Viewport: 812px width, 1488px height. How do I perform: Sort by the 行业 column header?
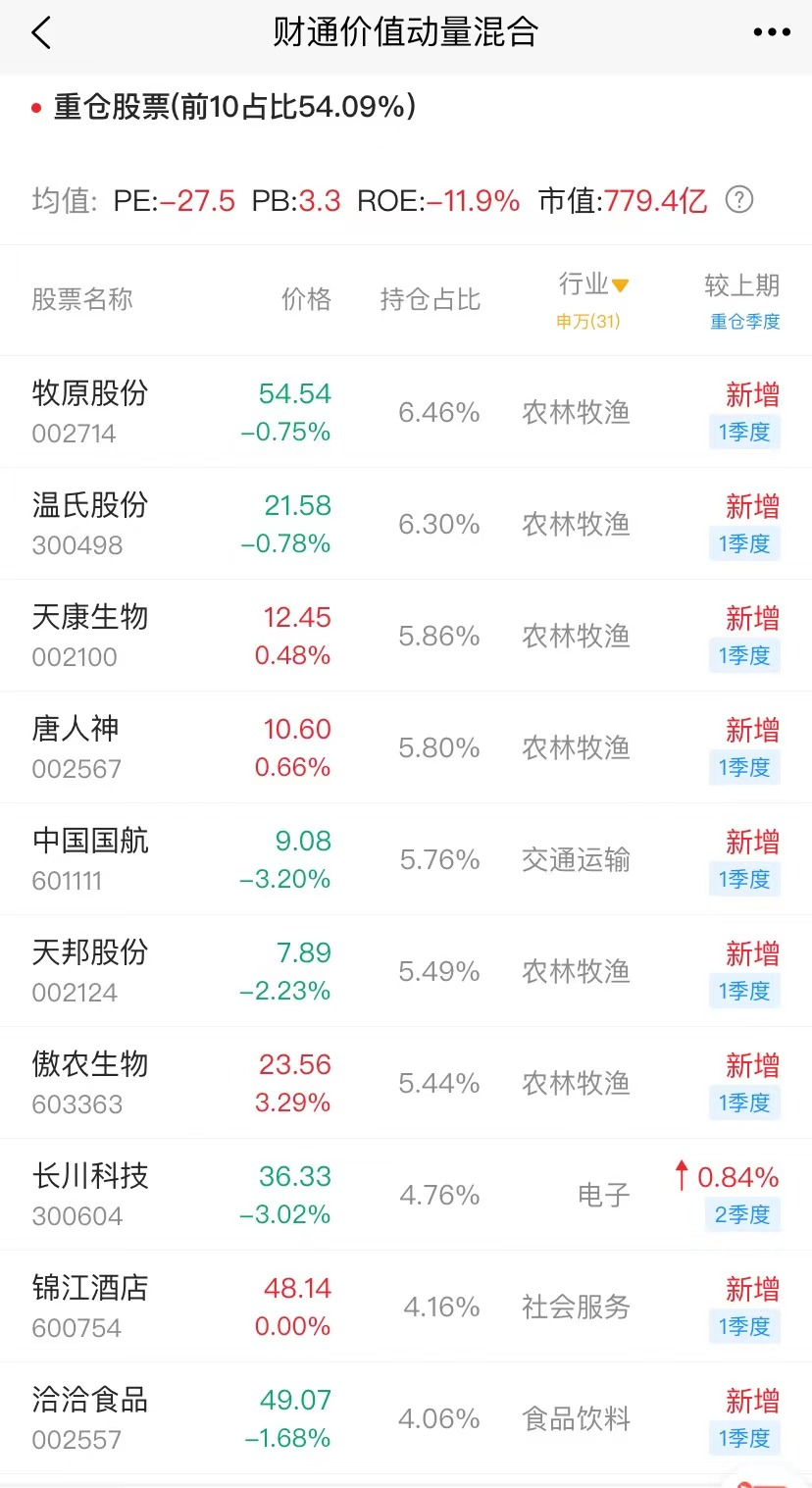tap(593, 299)
